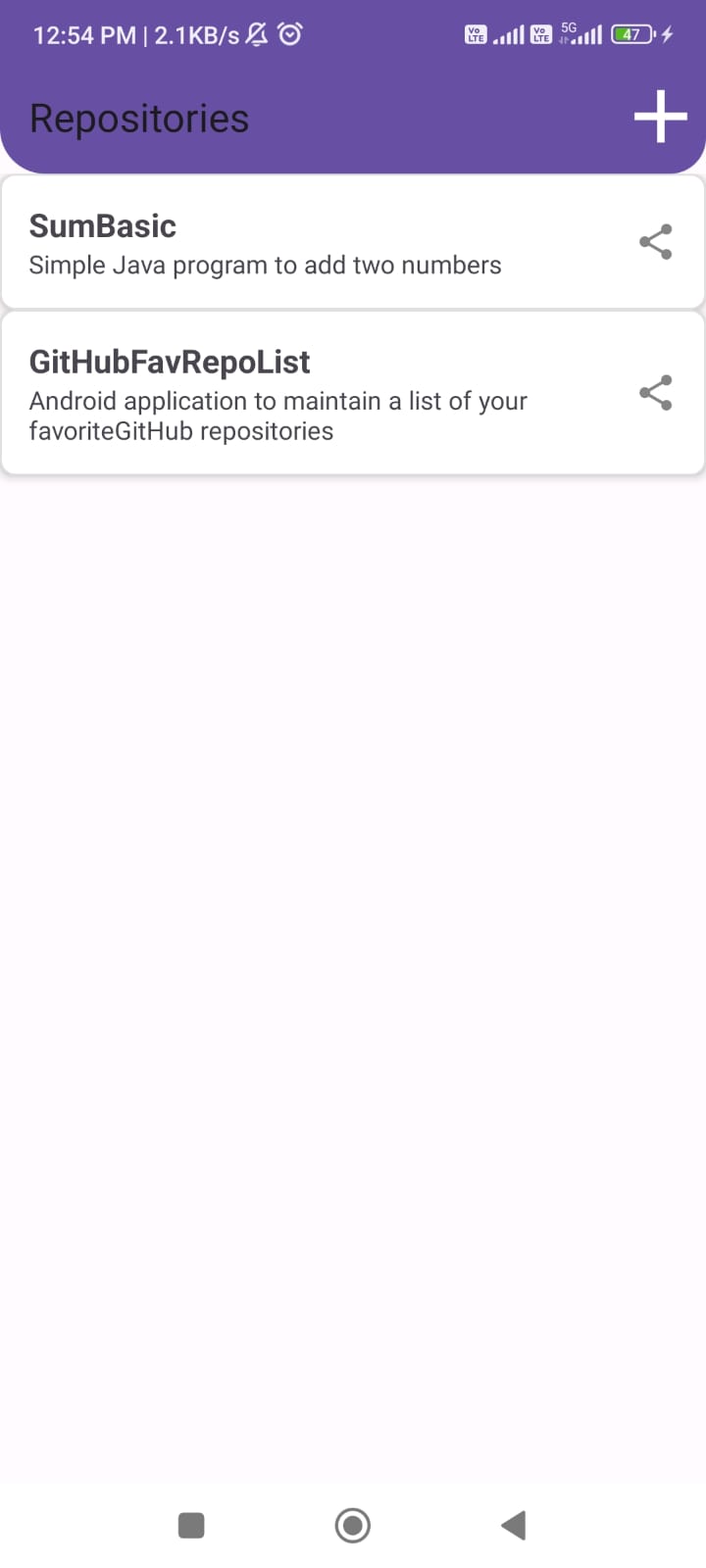Tap the description of GitHubFavRepoList

tap(277, 416)
